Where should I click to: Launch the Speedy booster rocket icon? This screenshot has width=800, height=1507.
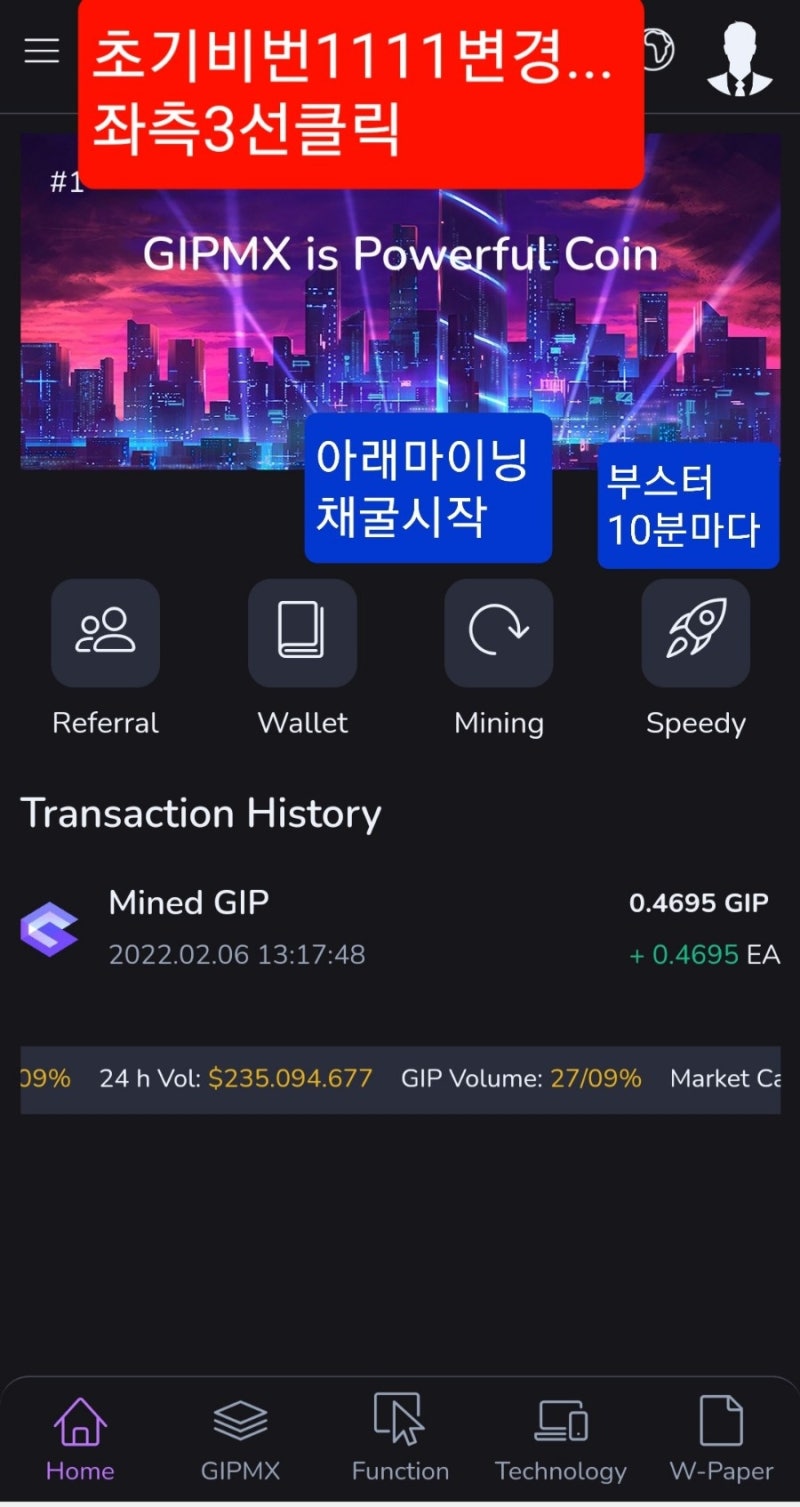point(696,633)
